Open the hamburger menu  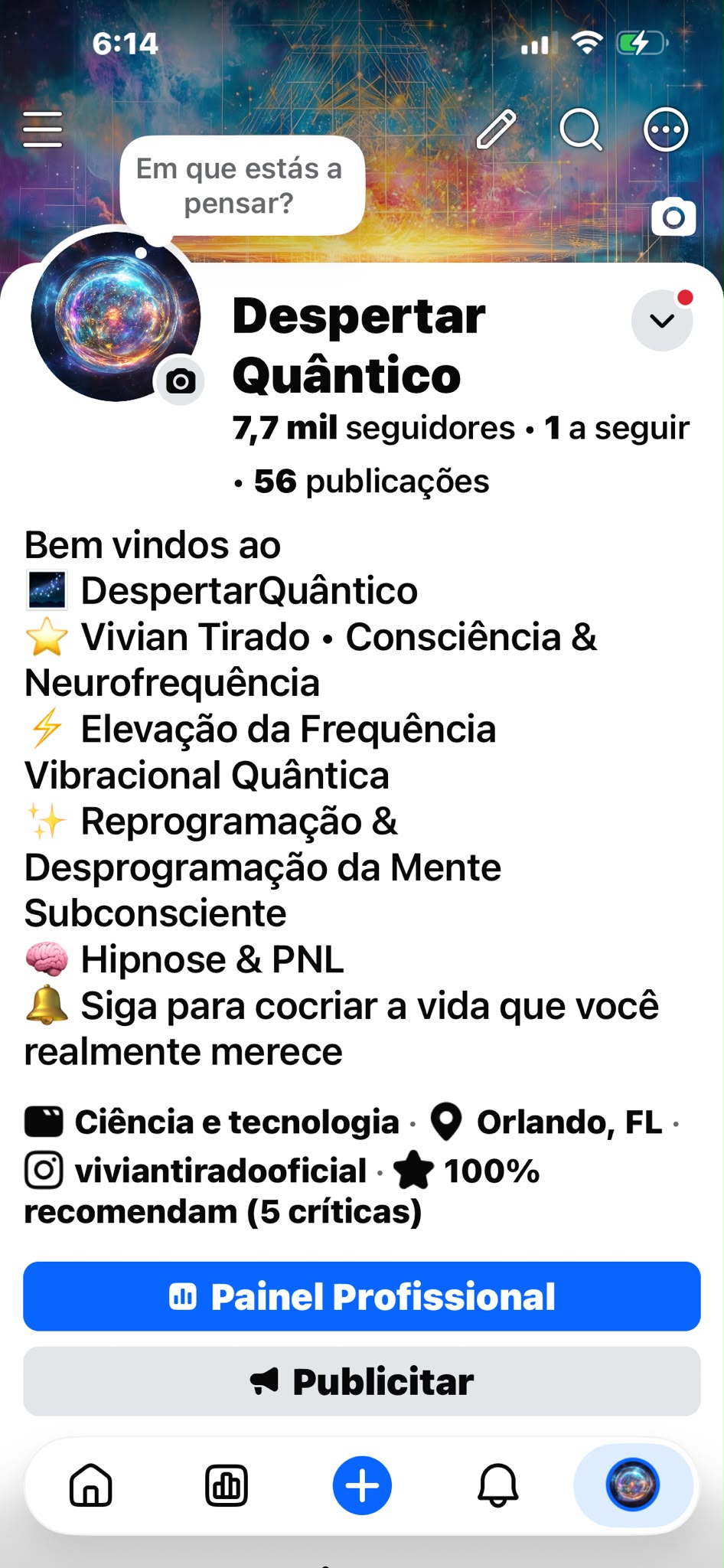[x=42, y=129]
